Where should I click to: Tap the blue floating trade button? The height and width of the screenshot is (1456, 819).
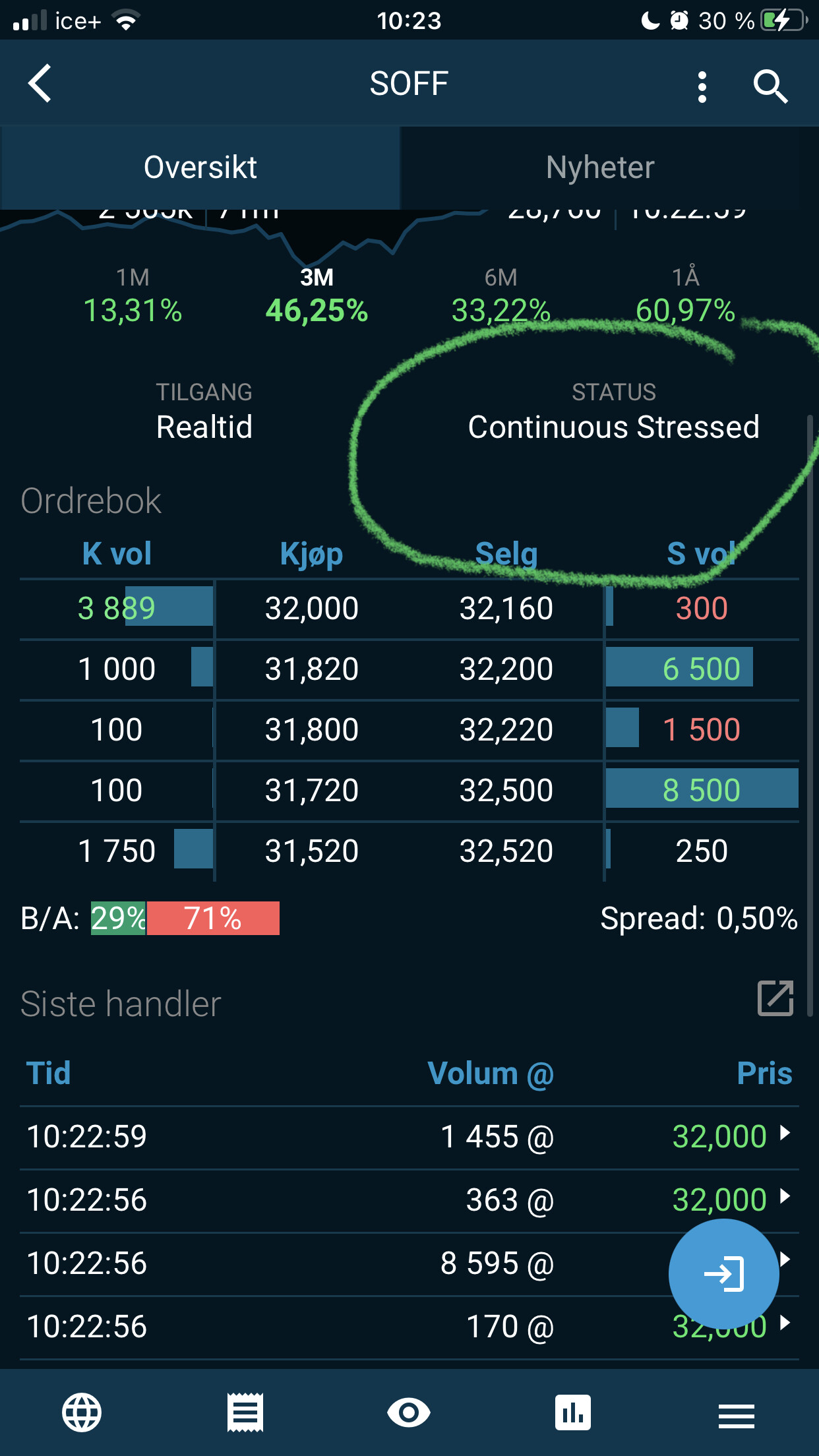723,1274
